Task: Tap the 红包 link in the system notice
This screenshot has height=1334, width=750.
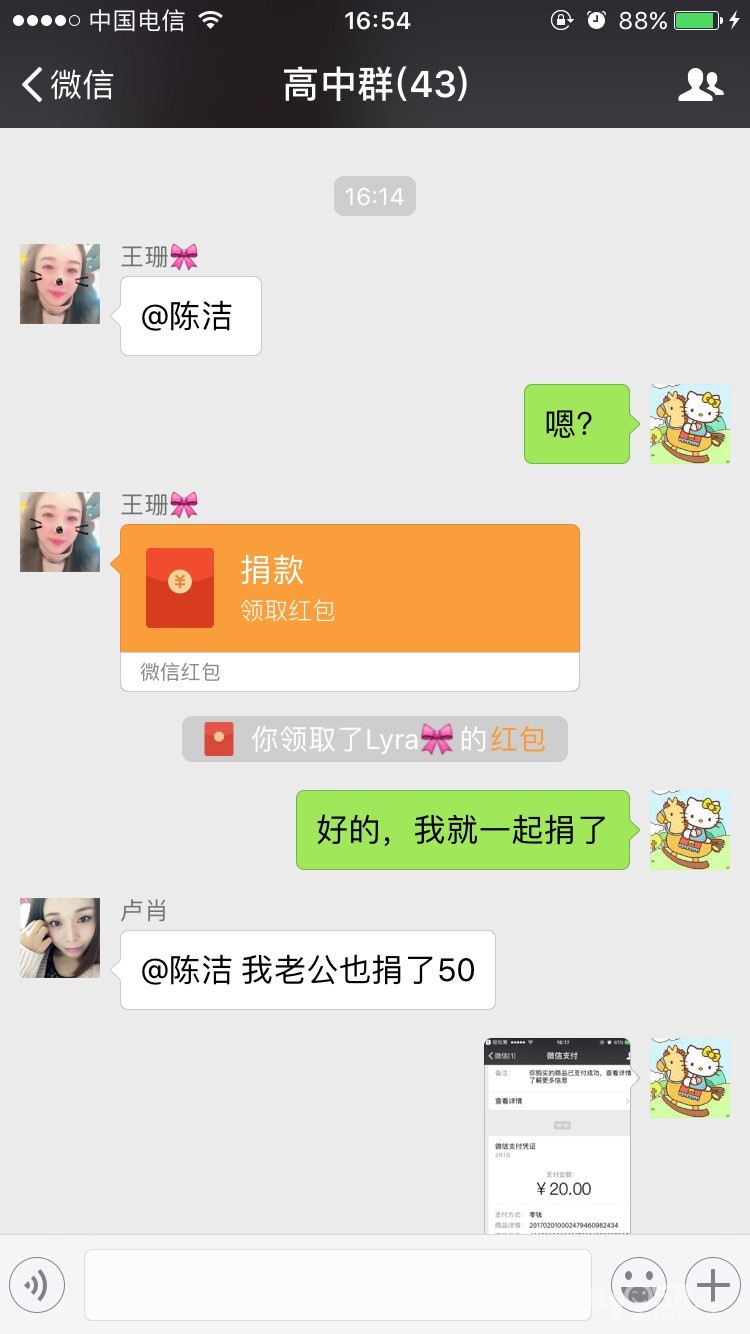Action: 518,740
